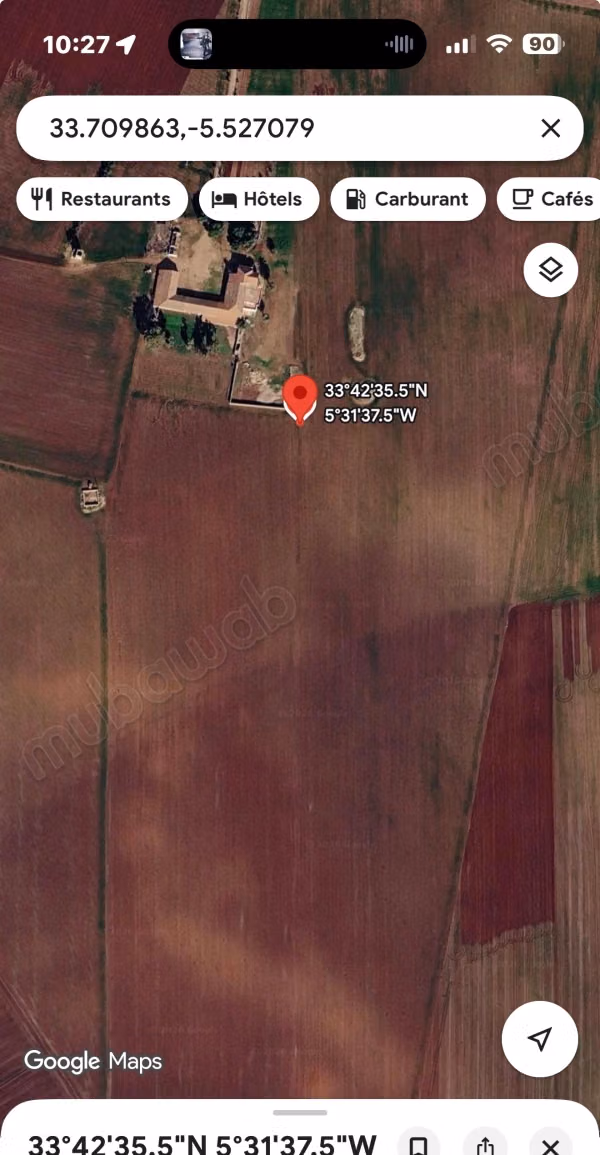The image size is (600, 1155).
Task: Clear the search with the X icon
Action: (x=551, y=128)
